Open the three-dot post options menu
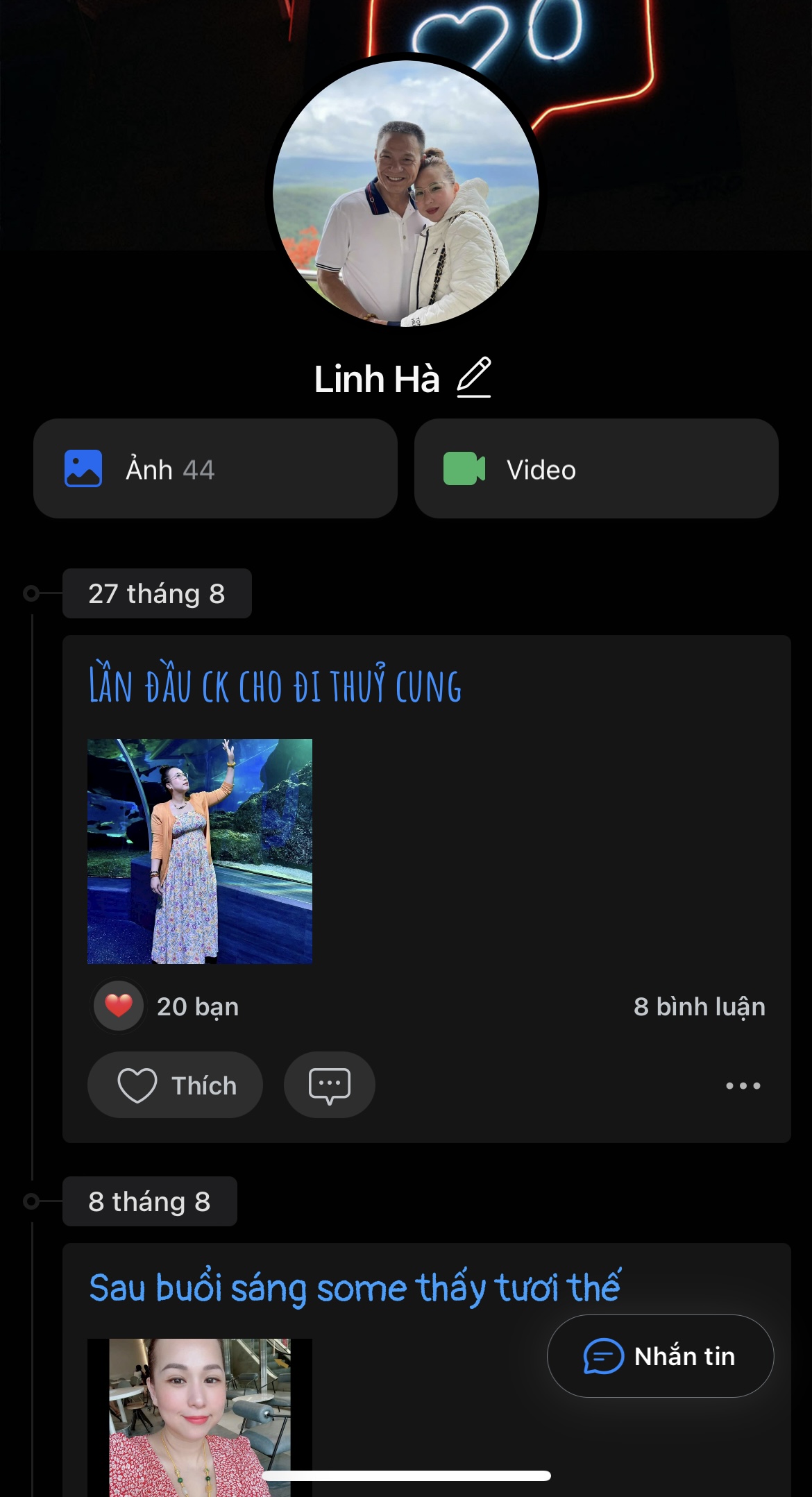Image resolution: width=812 pixels, height=1497 pixels. coord(743,1085)
